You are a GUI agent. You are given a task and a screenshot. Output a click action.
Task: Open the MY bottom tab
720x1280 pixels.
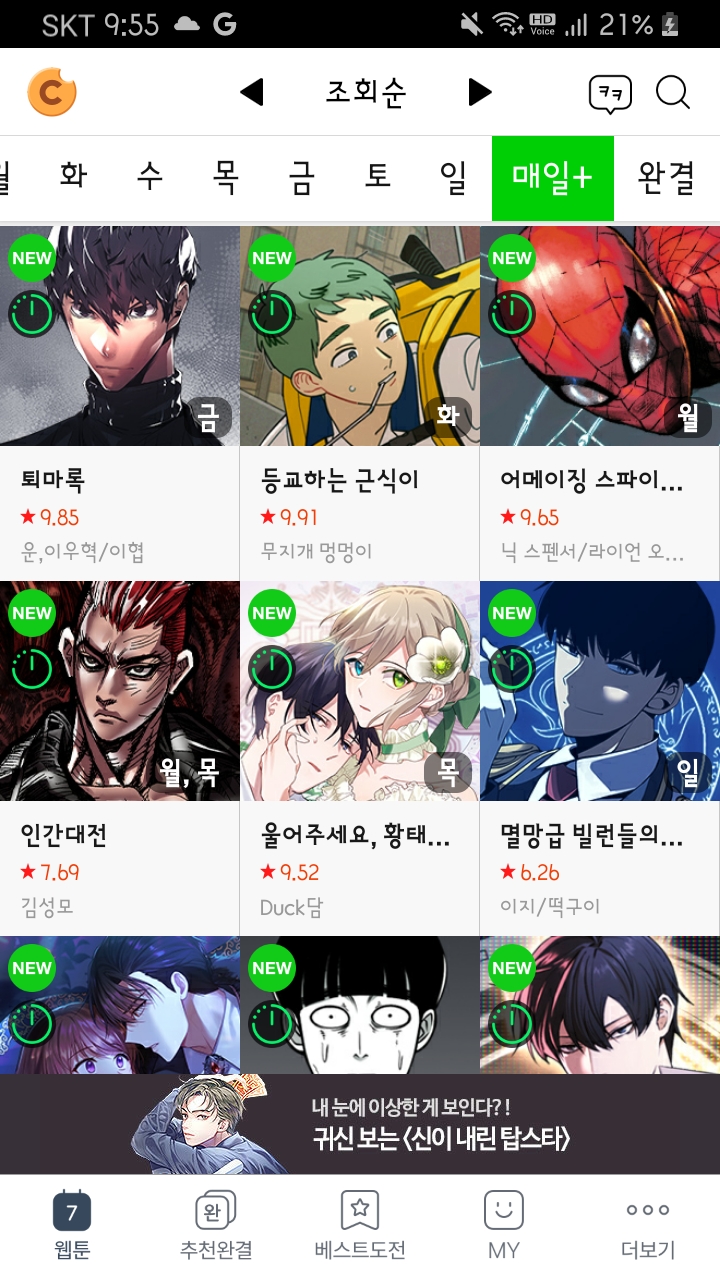(x=504, y=1225)
